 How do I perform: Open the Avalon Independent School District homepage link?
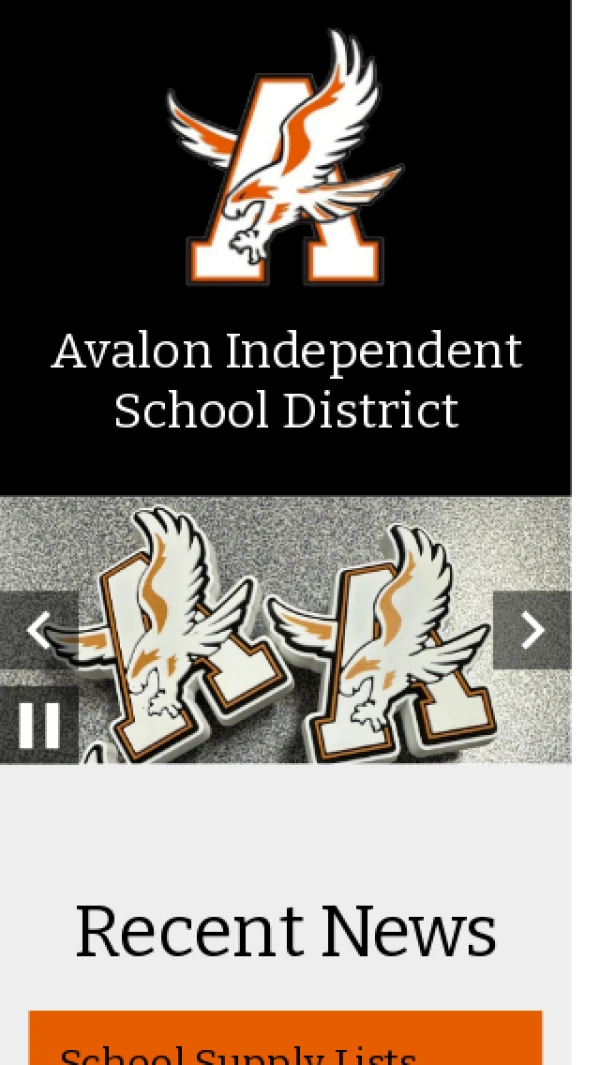pyautogui.click(x=286, y=381)
